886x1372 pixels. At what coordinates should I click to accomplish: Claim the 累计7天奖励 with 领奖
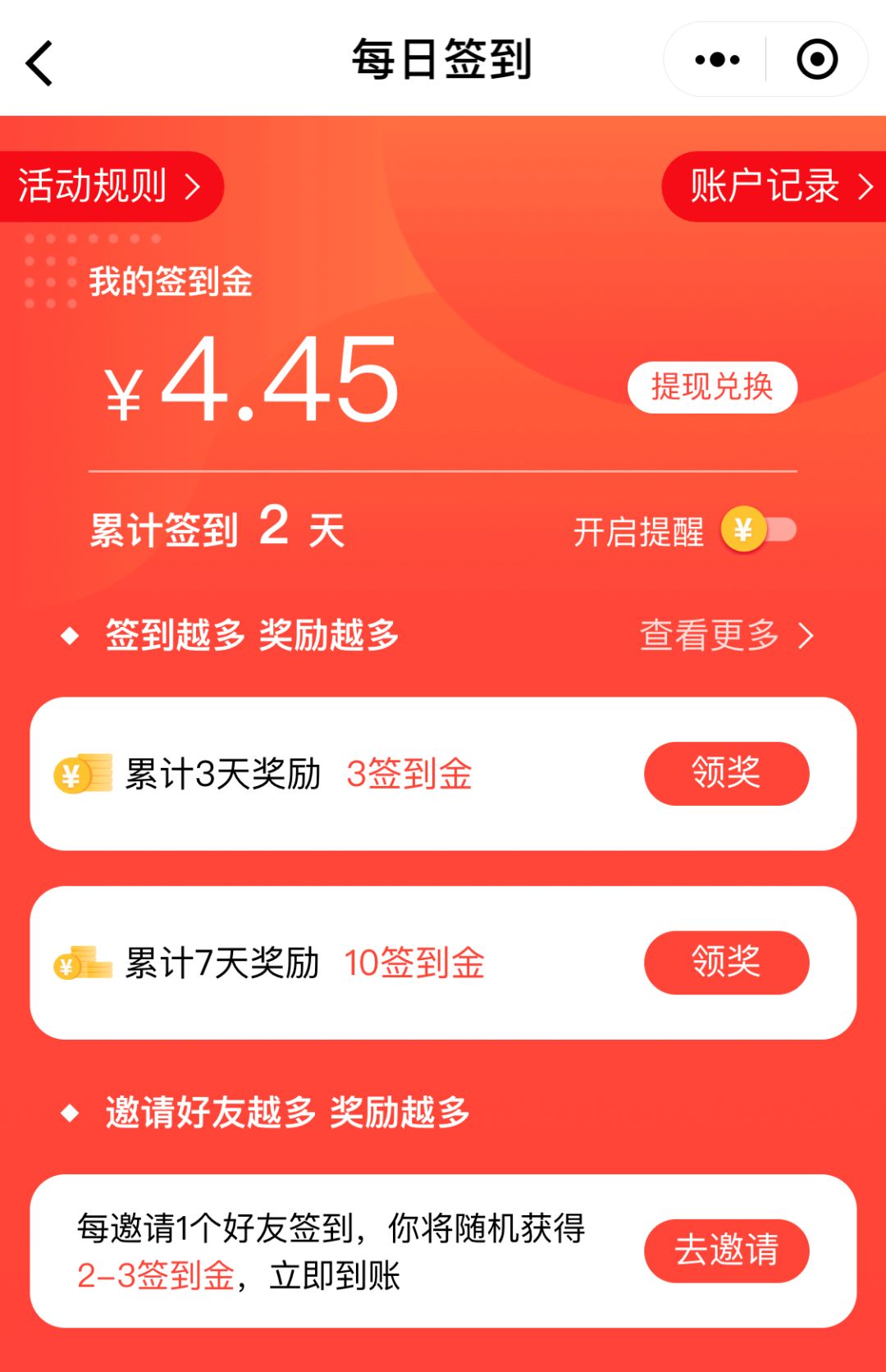726,962
